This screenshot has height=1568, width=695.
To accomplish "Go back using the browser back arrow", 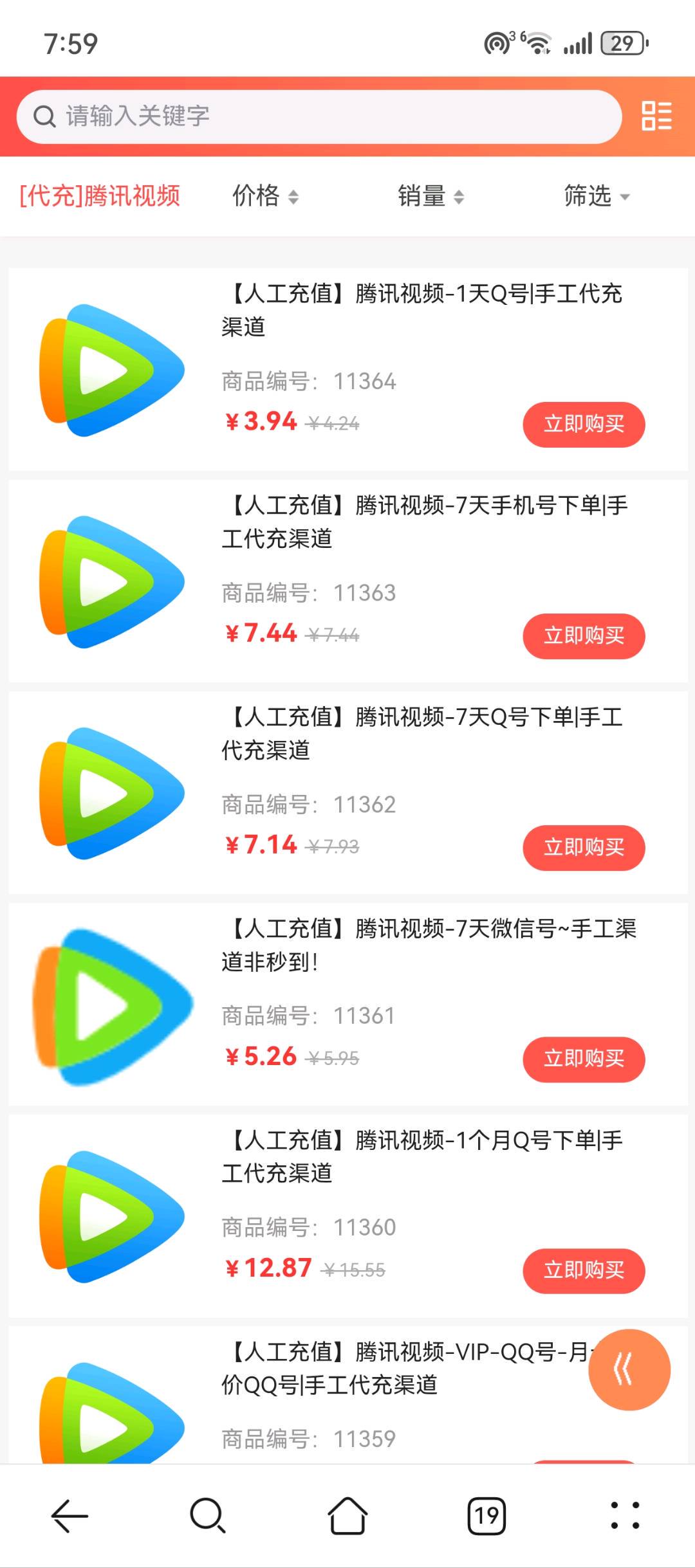I will [69, 1516].
